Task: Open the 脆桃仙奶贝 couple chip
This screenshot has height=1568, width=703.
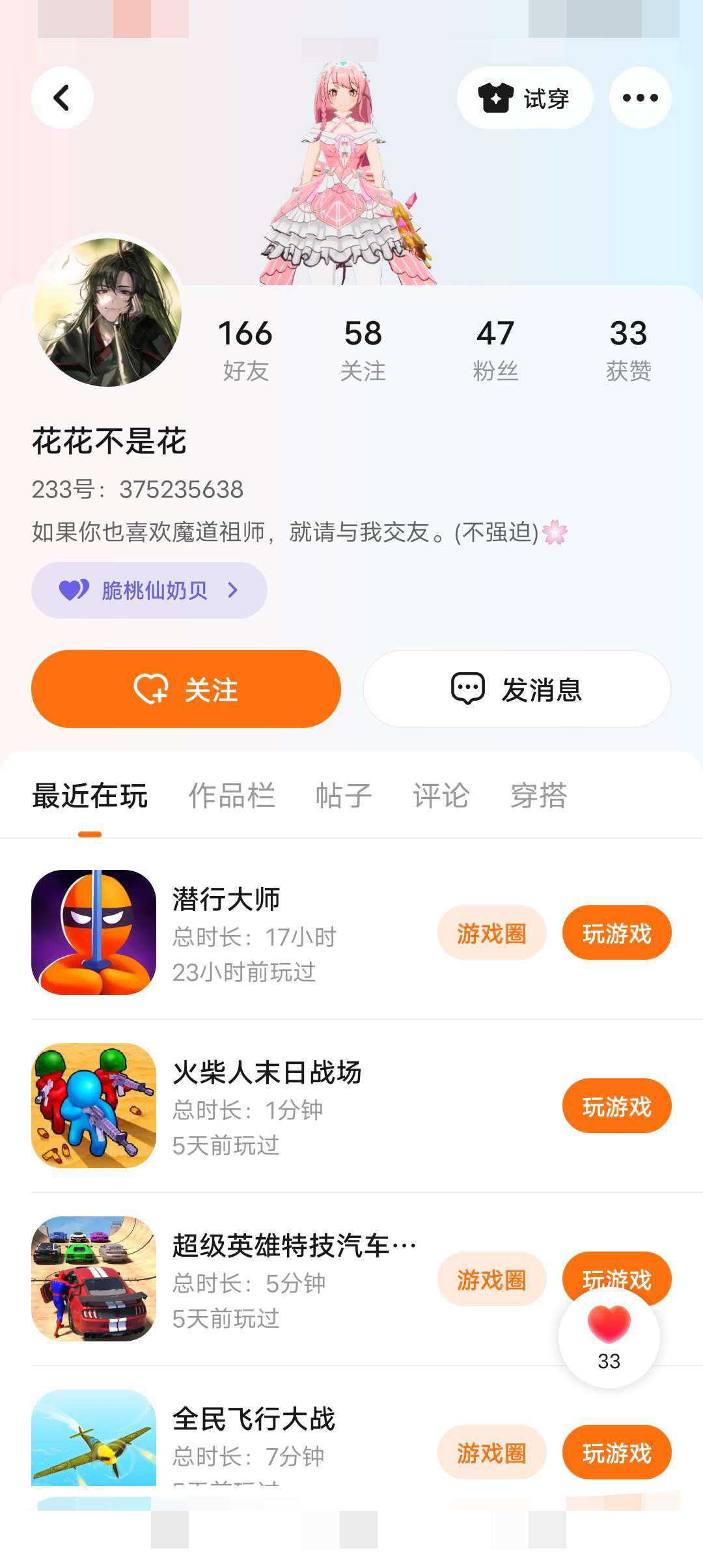Action: [149, 590]
